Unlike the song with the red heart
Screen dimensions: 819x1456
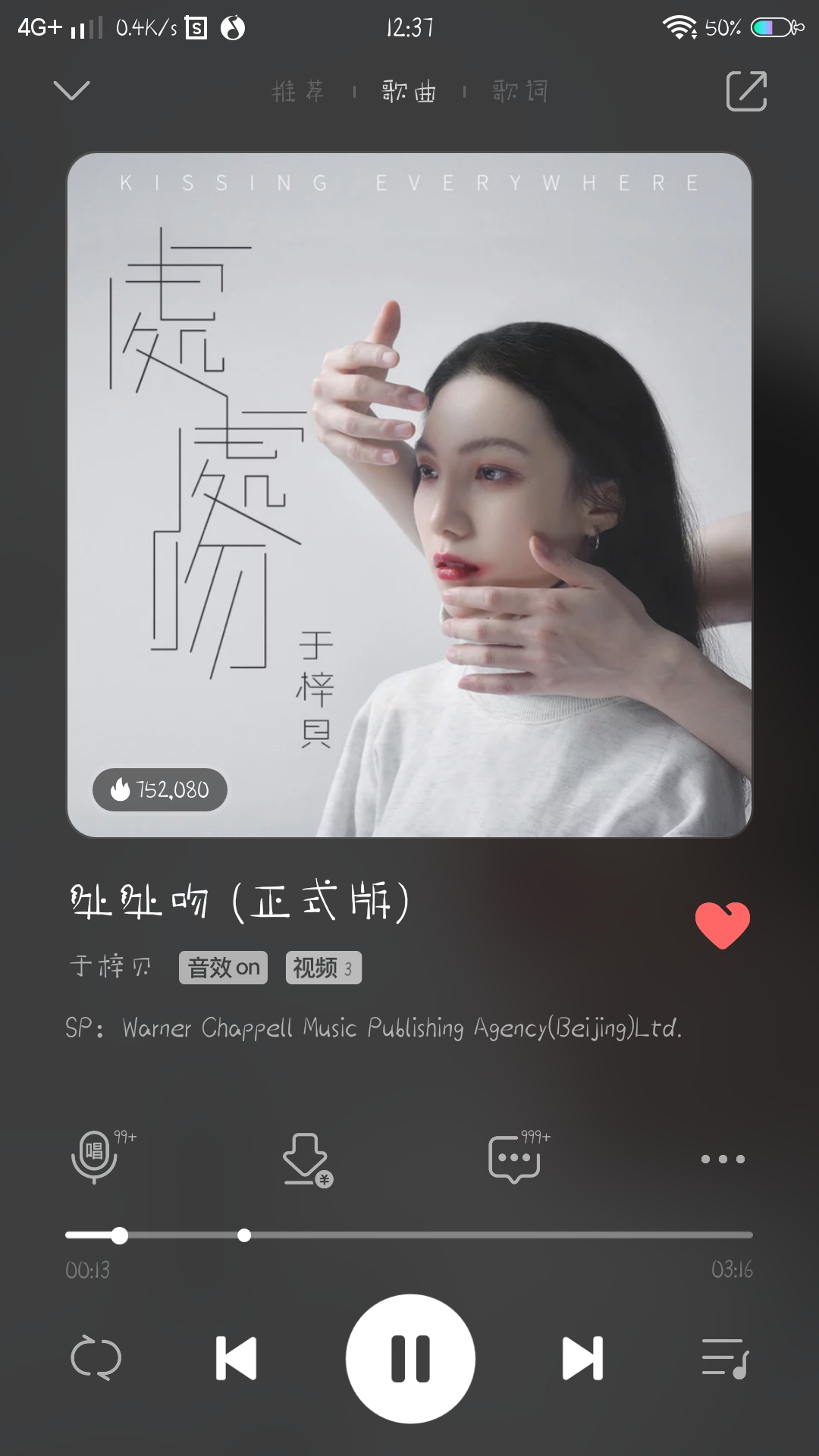tap(723, 925)
